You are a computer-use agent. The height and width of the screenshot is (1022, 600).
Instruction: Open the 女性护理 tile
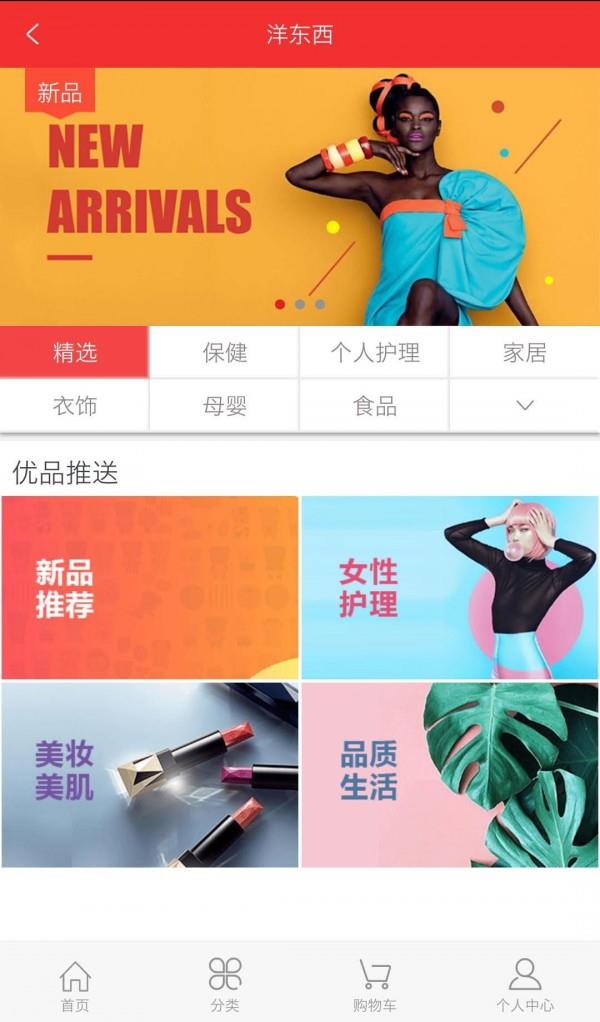click(x=450, y=588)
